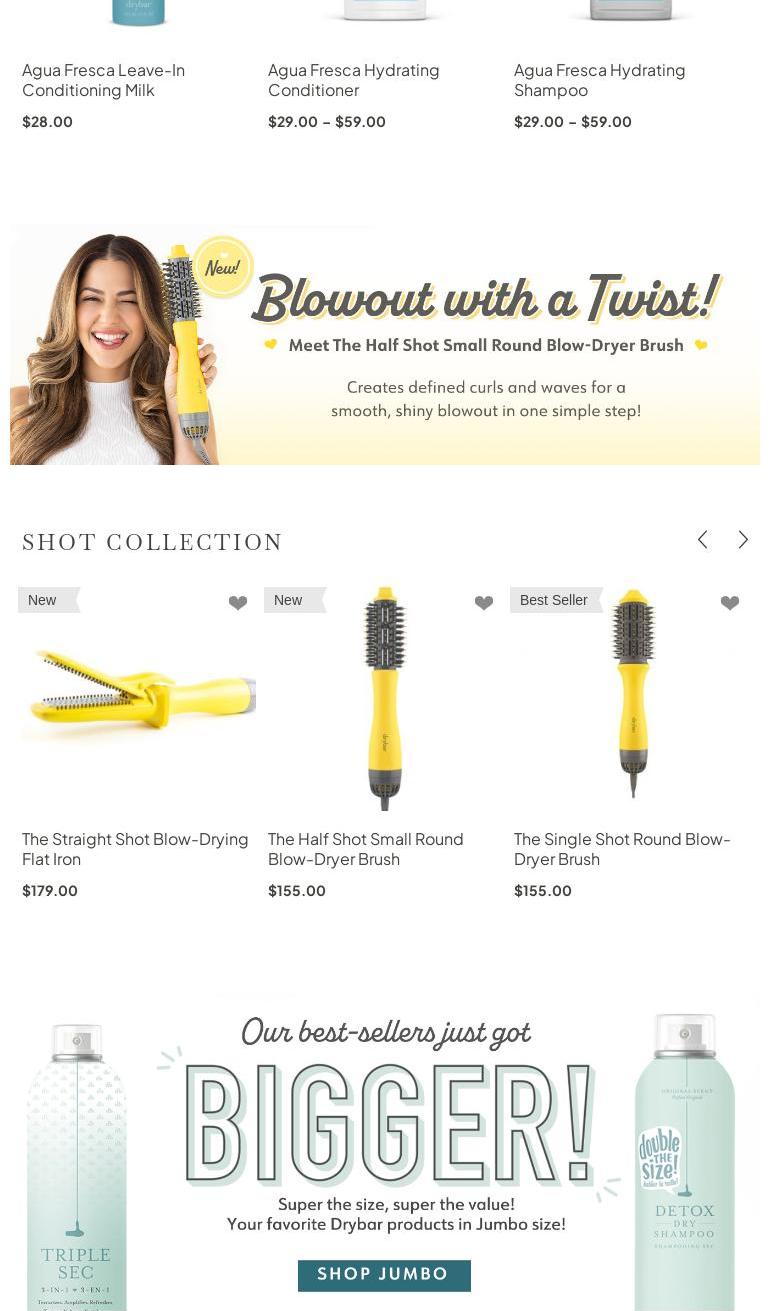
Task: Favorite the Half Shot Small Round Brush
Action: click(484, 603)
